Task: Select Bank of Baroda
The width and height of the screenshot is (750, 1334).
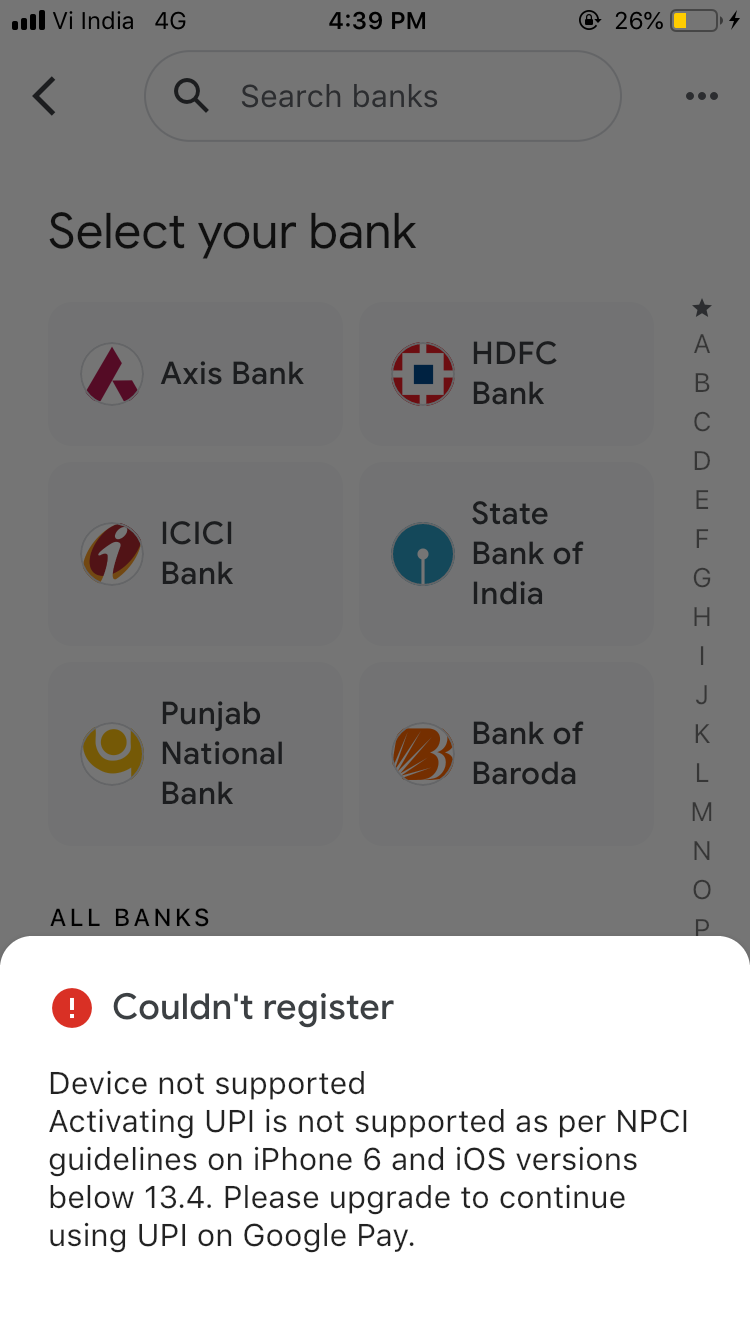Action: (506, 753)
